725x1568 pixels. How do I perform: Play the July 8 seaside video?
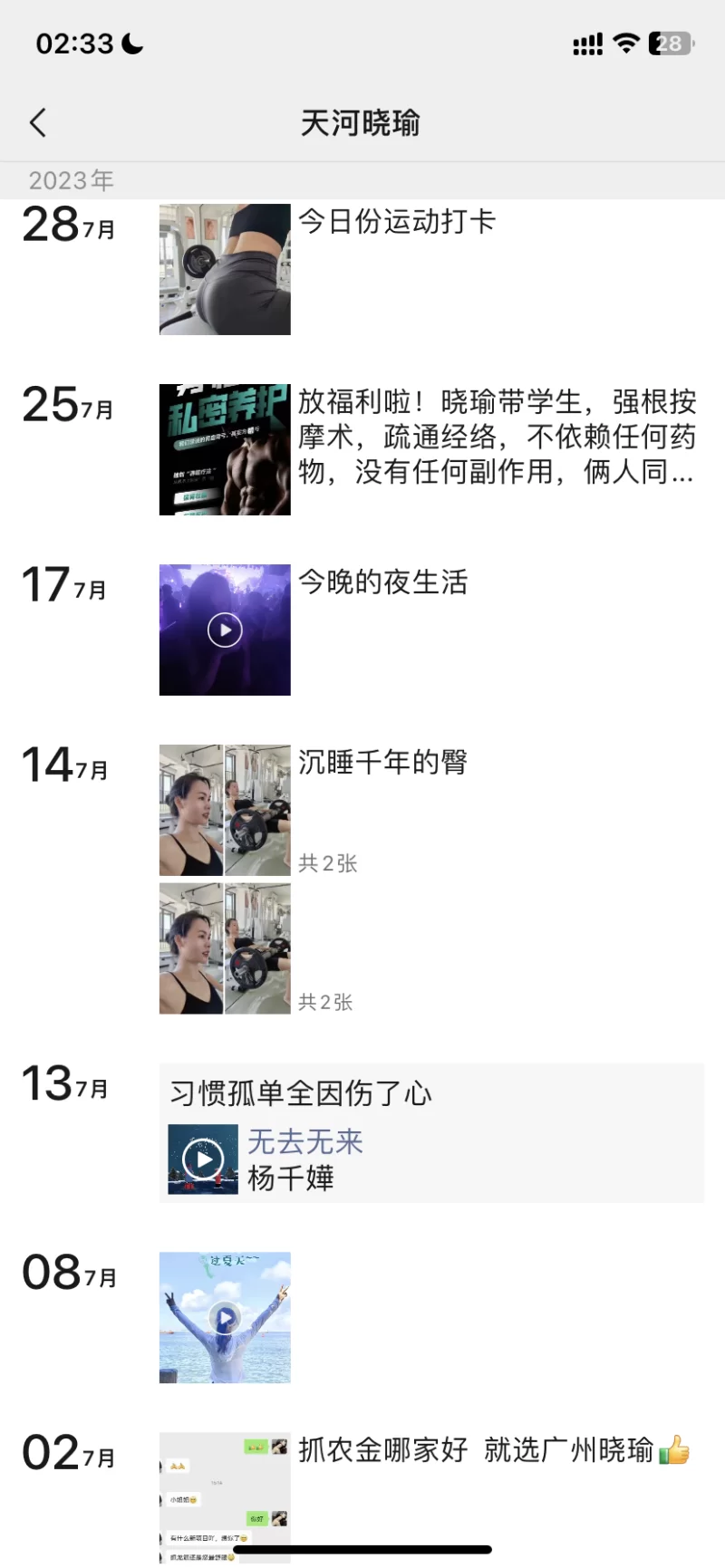[x=225, y=1317]
